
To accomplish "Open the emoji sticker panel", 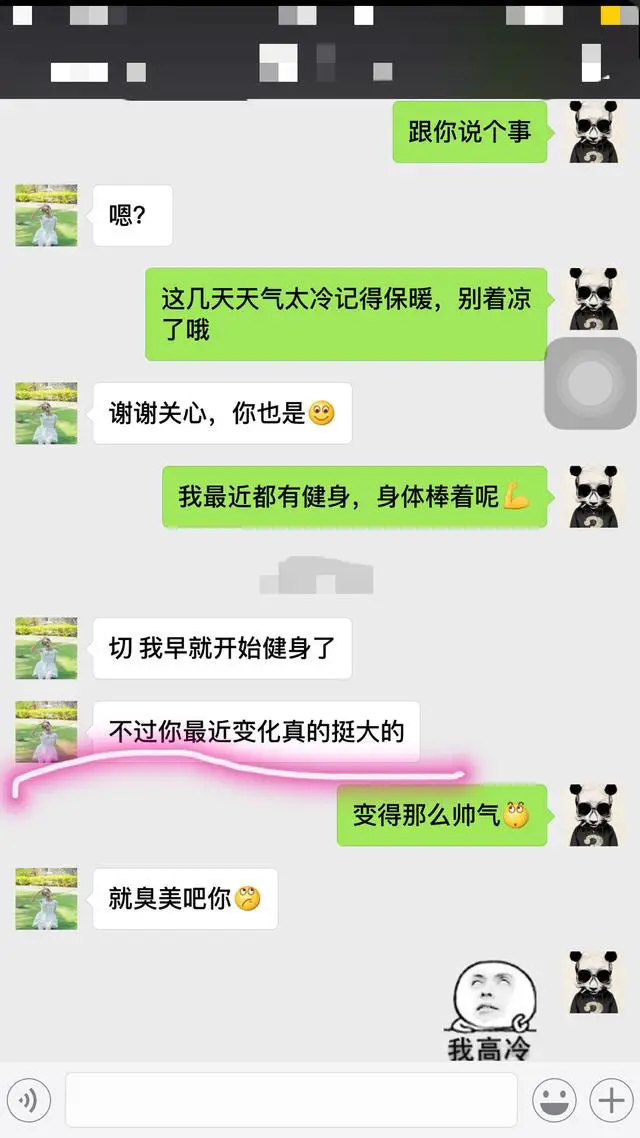I will [x=555, y=1101].
